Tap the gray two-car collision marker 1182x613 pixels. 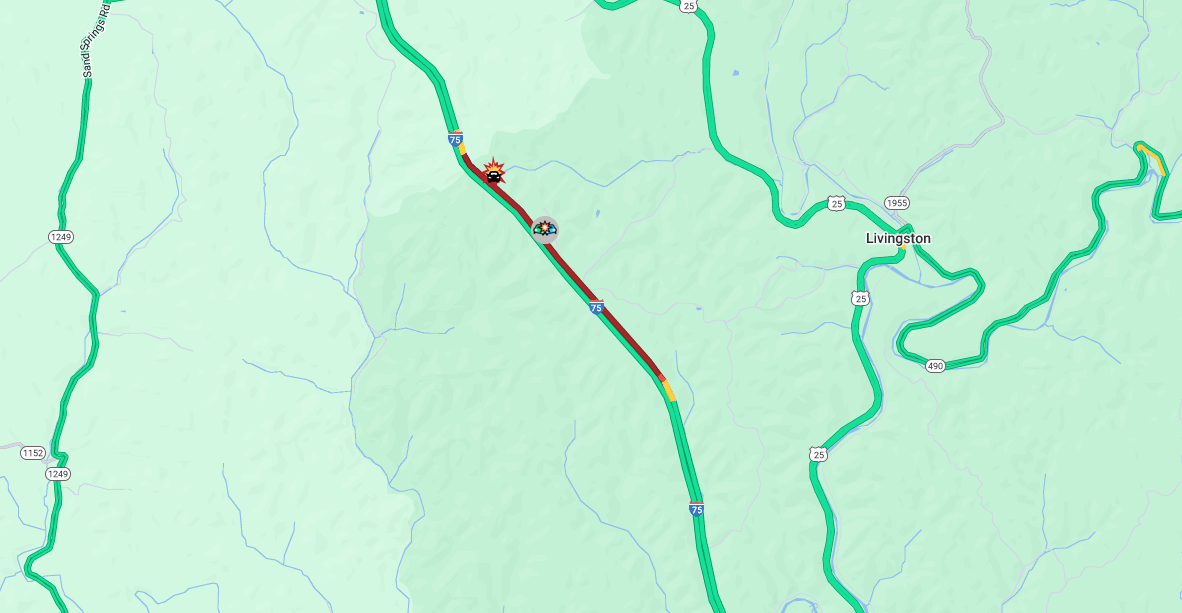click(x=545, y=230)
